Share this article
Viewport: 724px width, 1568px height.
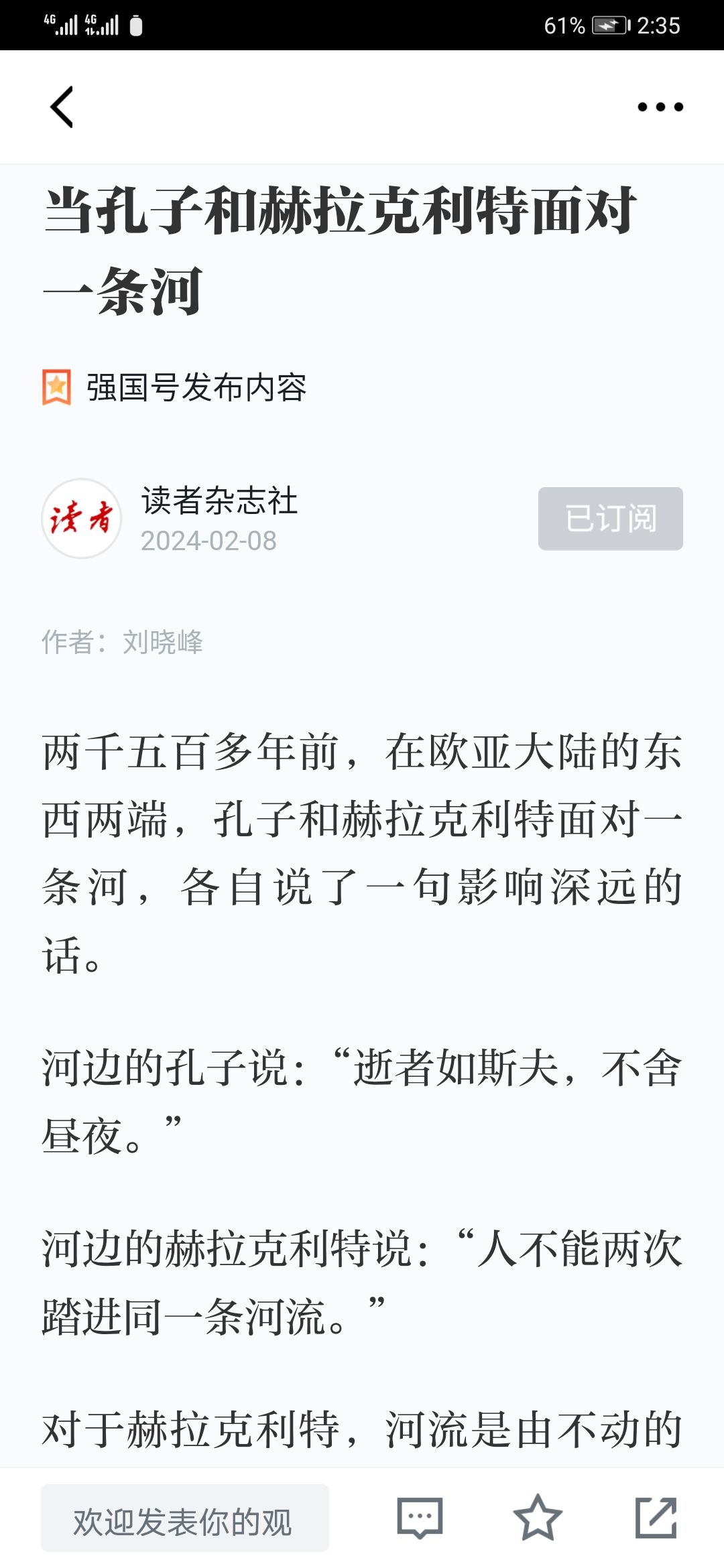click(656, 1518)
